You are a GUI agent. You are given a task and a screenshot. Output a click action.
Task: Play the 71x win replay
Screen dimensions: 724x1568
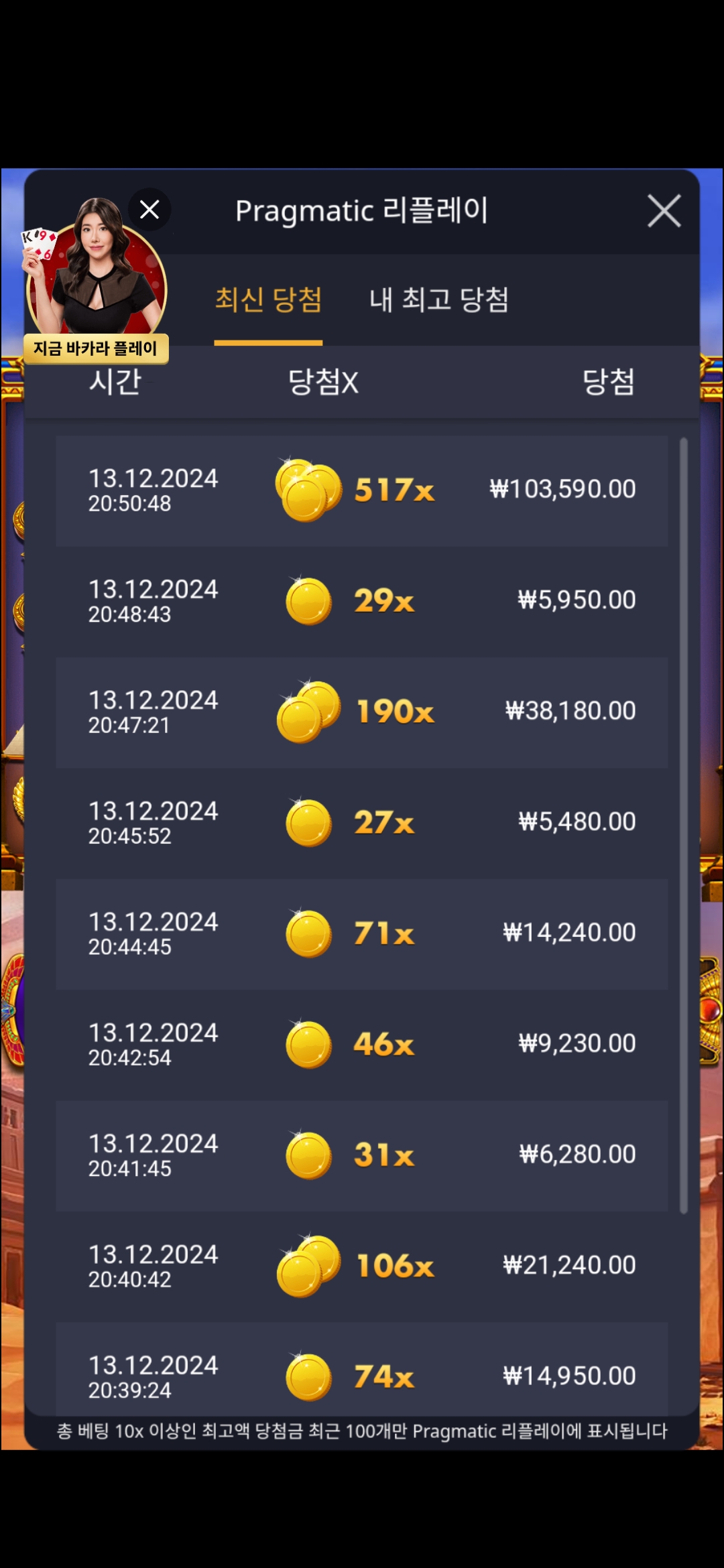point(362,934)
